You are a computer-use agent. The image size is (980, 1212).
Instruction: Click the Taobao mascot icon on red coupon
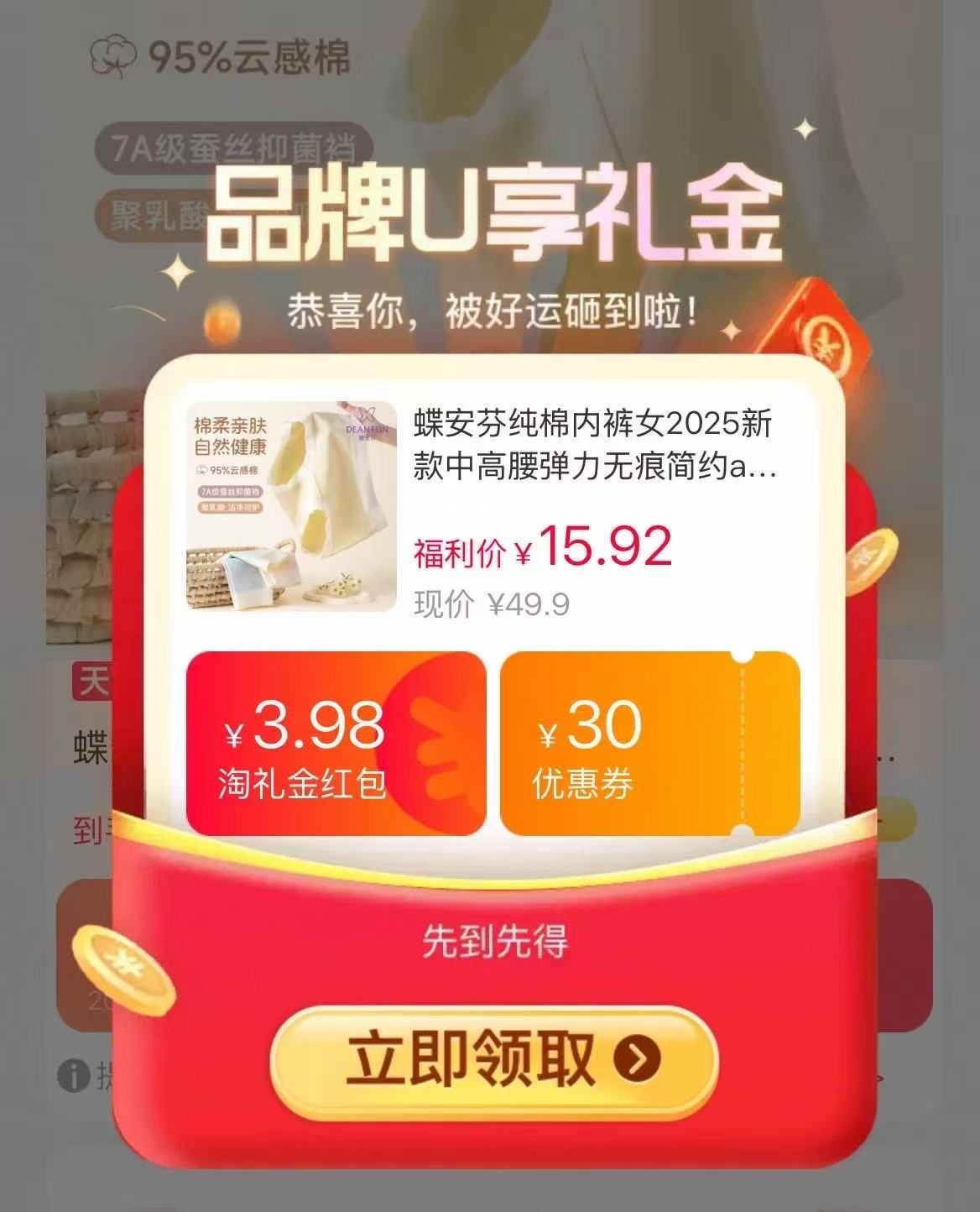click(436, 743)
